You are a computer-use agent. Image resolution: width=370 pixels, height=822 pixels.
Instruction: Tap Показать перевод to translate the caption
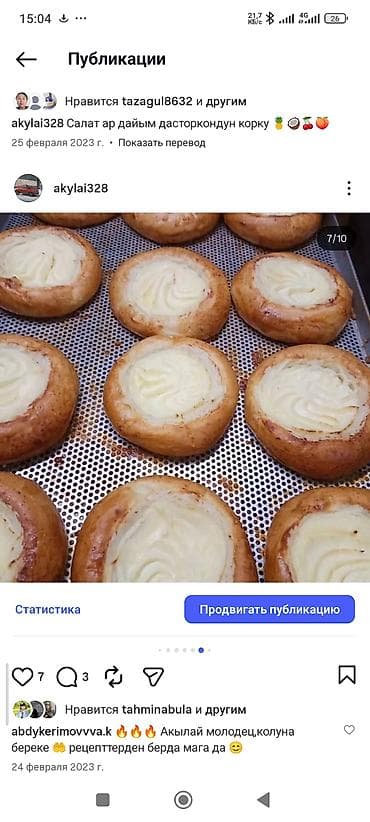tap(161, 143)
